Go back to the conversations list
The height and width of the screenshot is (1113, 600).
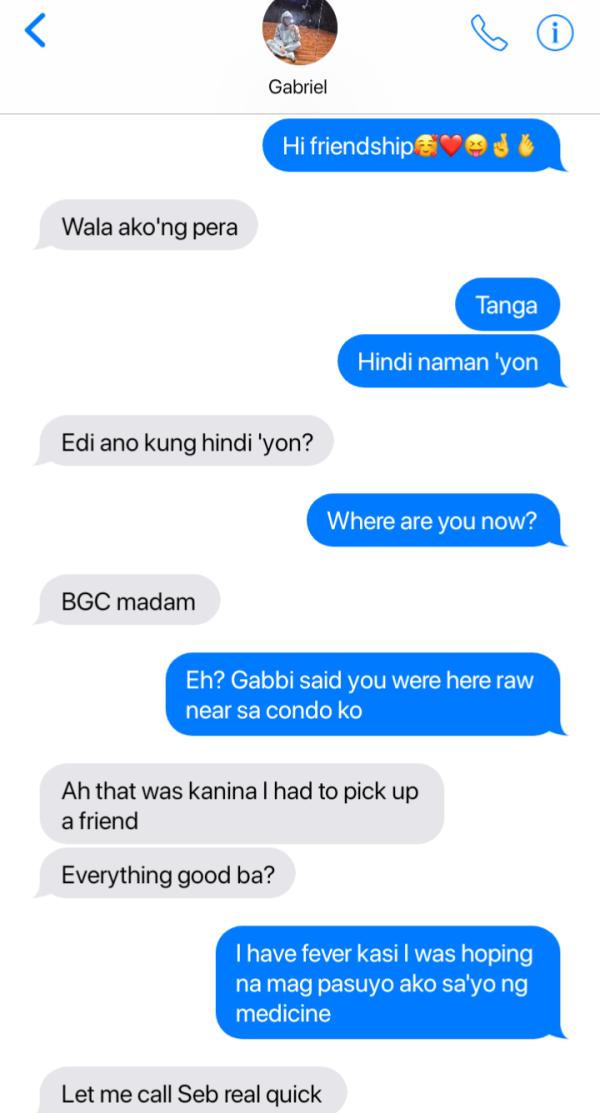pos(35,33)
